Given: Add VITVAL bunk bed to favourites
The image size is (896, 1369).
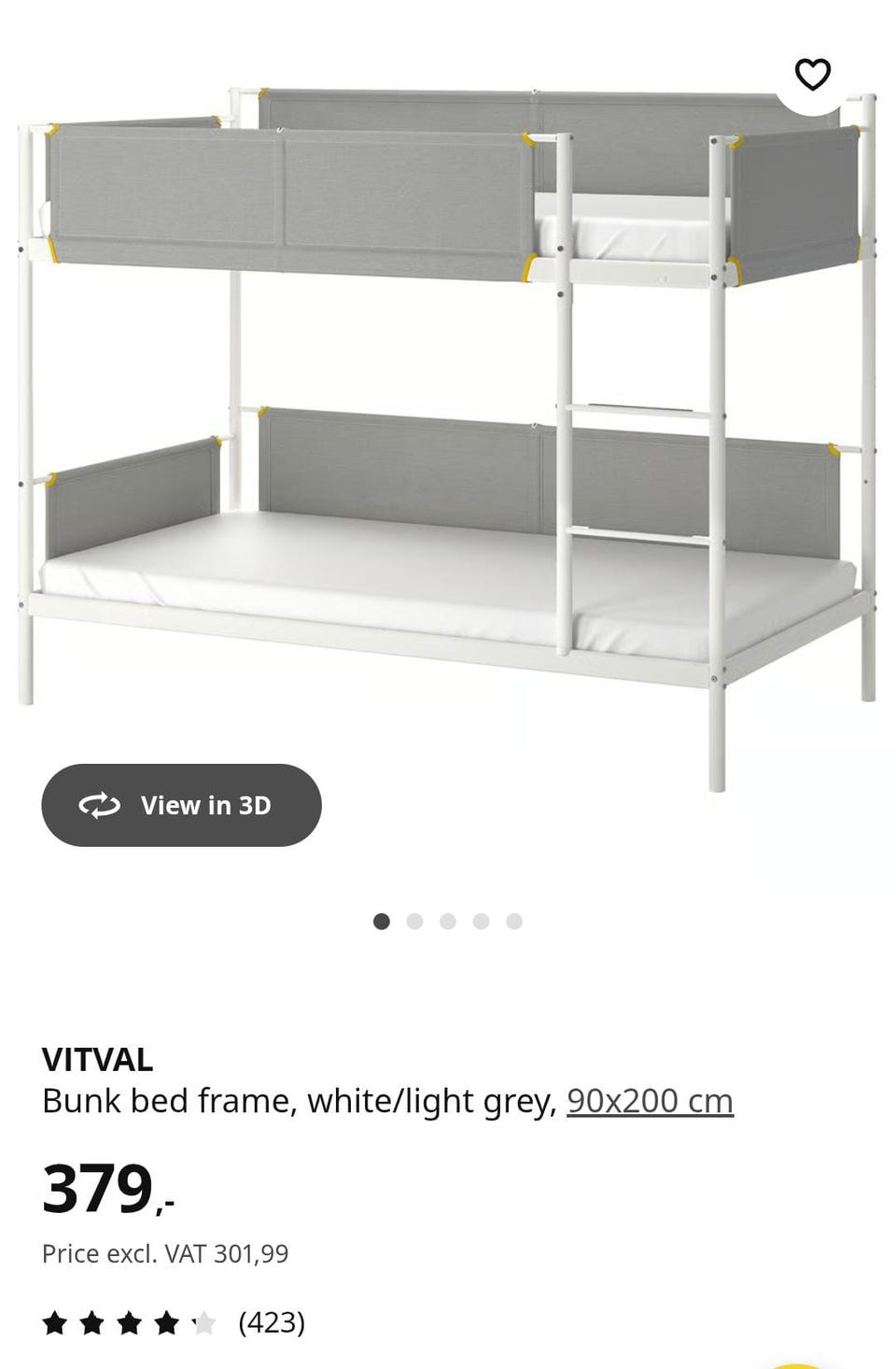Looking at the screenshot, I should click(x=812, y=75).
